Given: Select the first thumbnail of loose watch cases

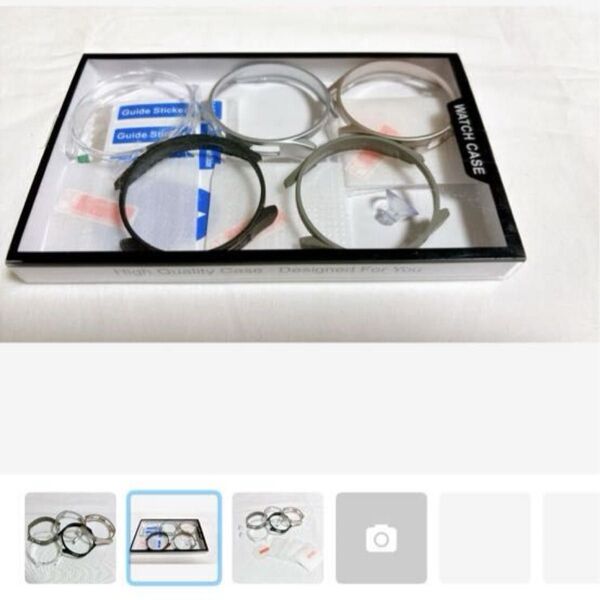Looking at the screenshot, I should [69, 538].
